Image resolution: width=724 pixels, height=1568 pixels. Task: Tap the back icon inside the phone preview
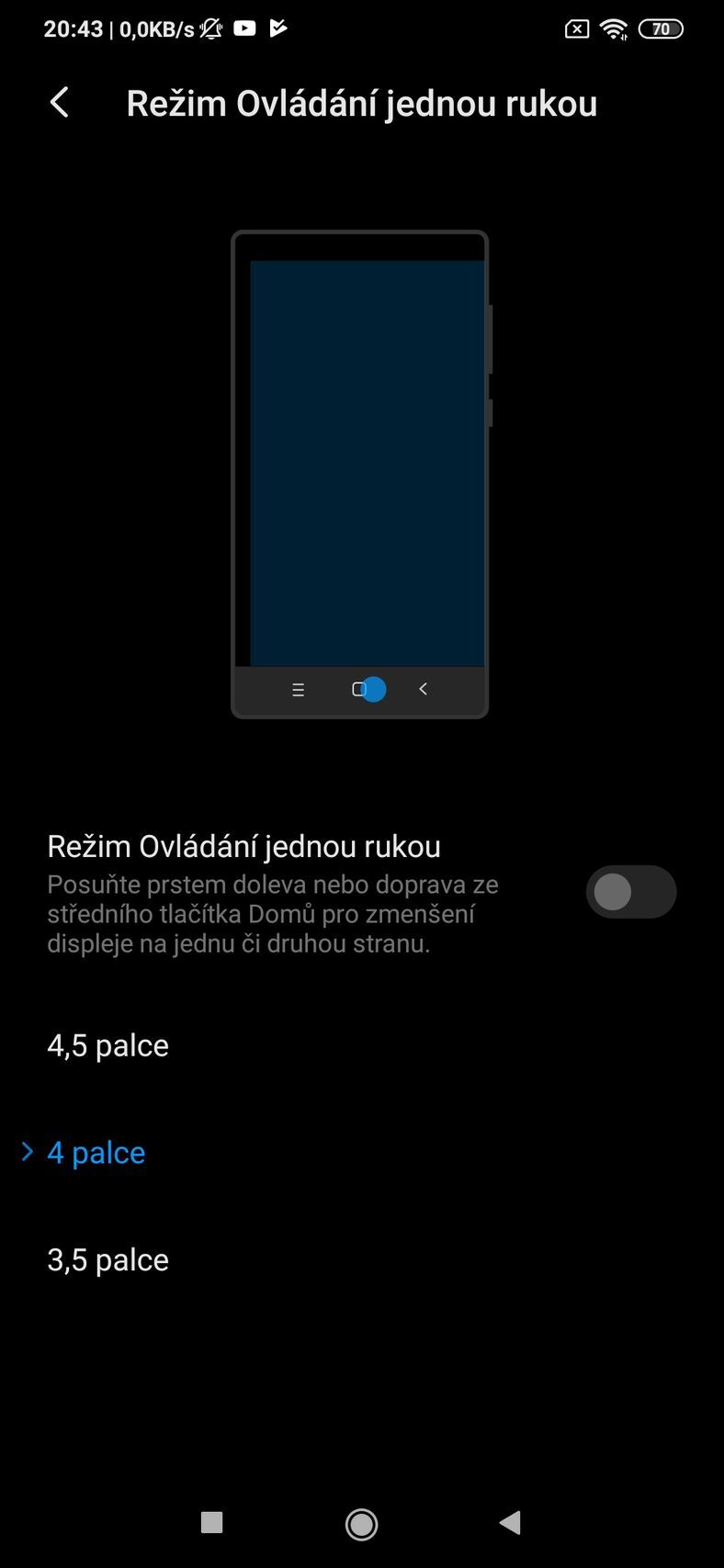pyautogui.click(x=423, y=689)
